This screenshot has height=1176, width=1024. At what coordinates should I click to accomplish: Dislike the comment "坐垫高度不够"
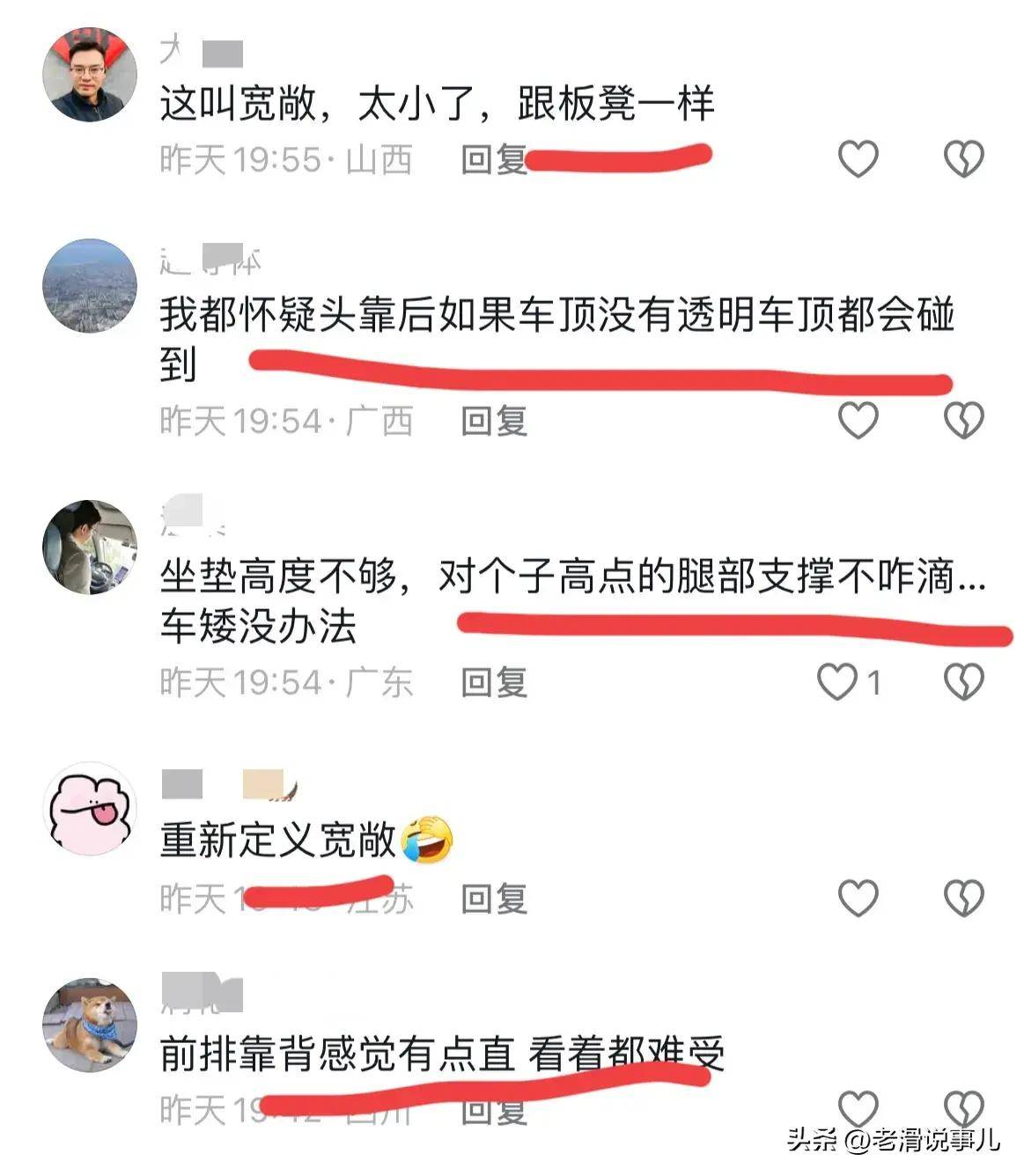pyautogui.click(x=963, y=682)
